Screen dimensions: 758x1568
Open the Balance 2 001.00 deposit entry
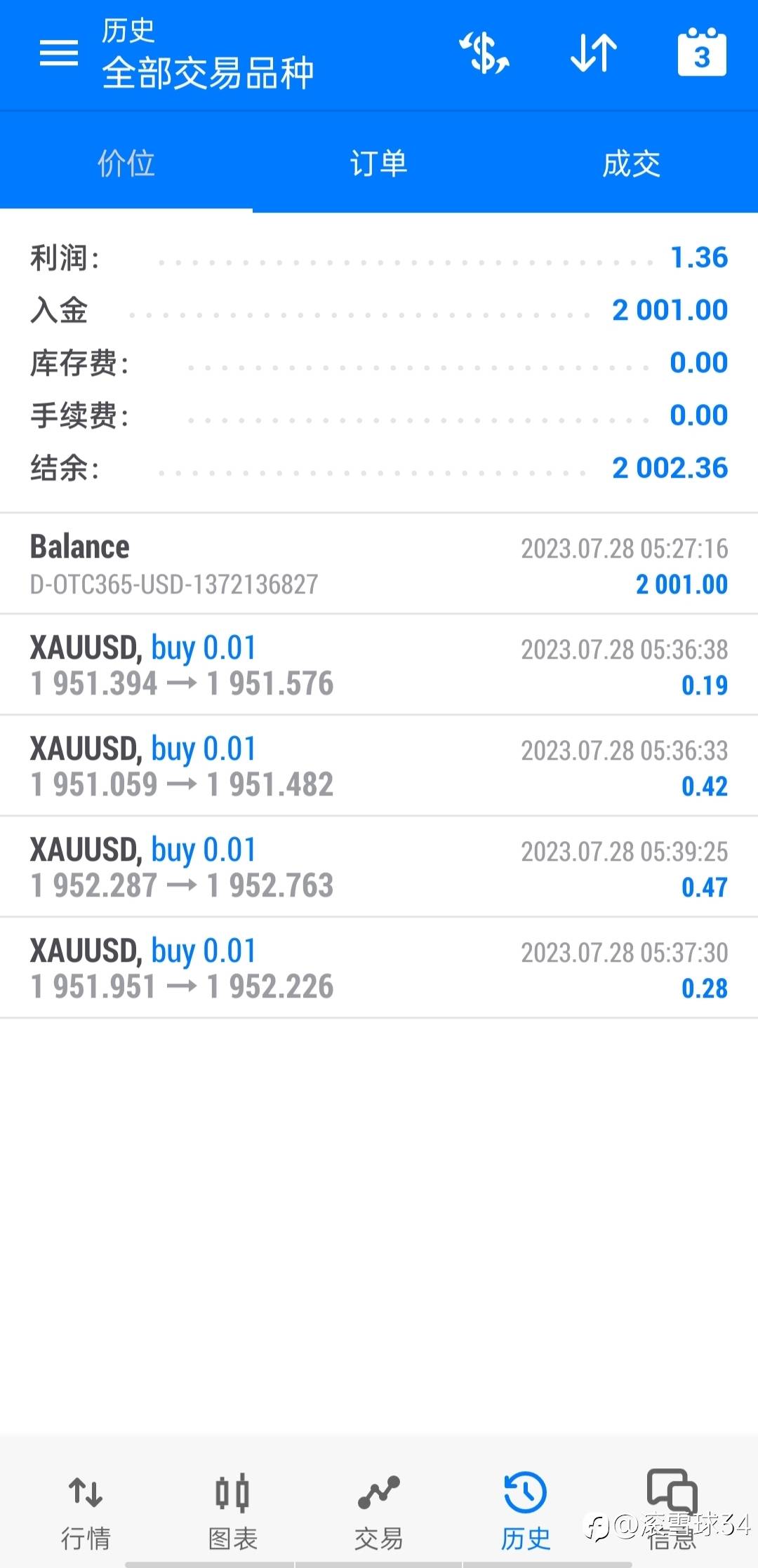pyautogui.click(x=379, y=564)
